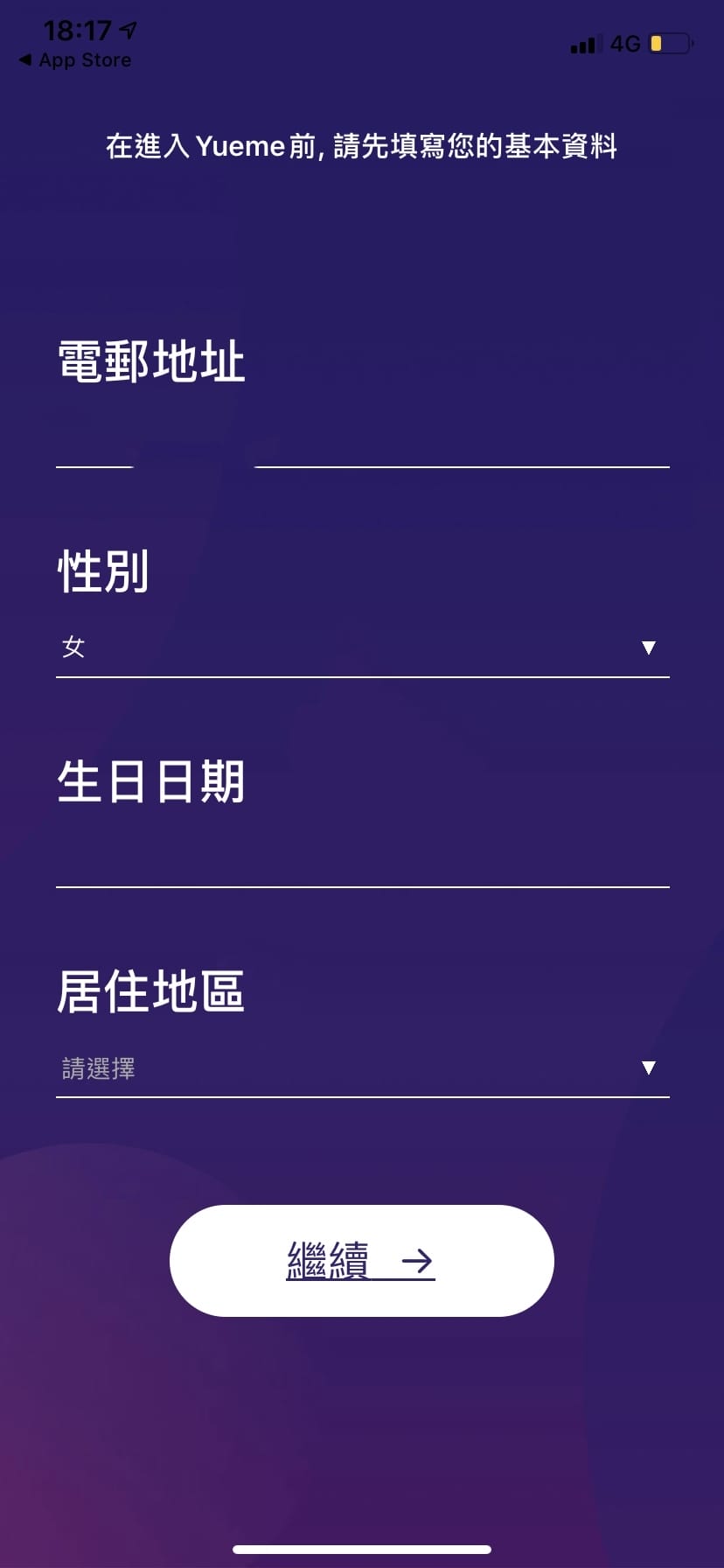This screenshot has width=724, height=1568.
Task: Click the cellular signal bars icon
Action: tap(583, 44)
